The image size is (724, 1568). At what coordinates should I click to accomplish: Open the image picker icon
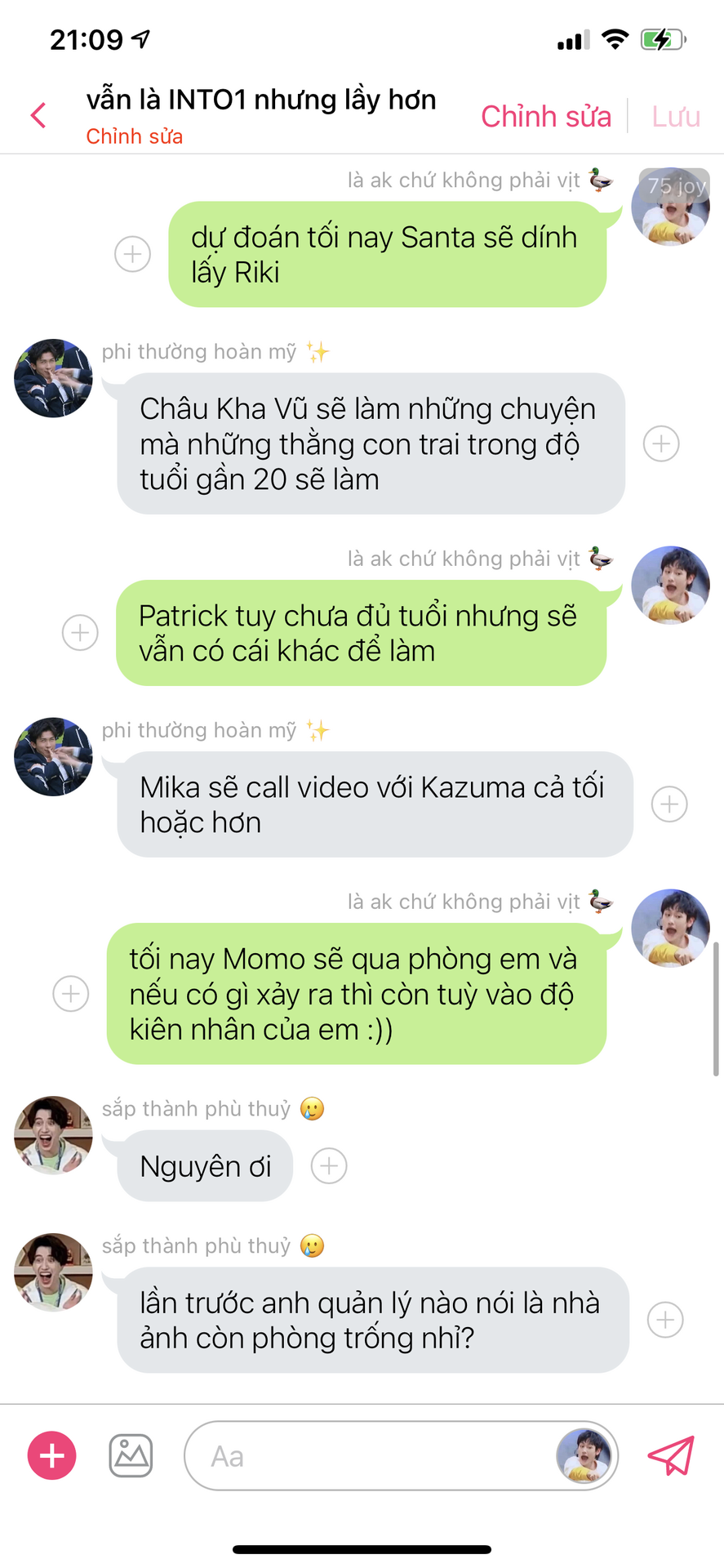[131, 1455]
